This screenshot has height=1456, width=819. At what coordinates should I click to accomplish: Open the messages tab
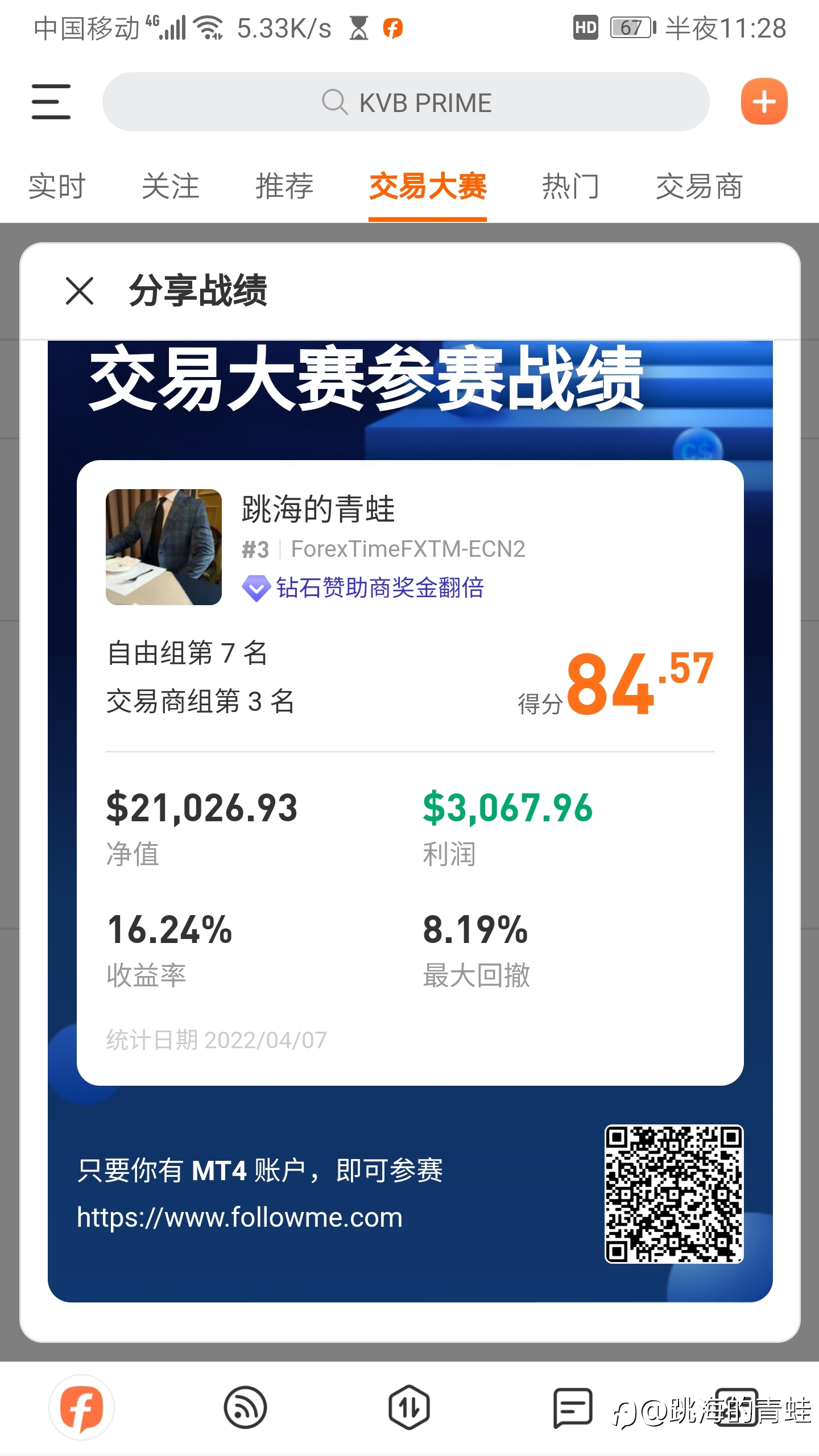tap(573, 1408)
